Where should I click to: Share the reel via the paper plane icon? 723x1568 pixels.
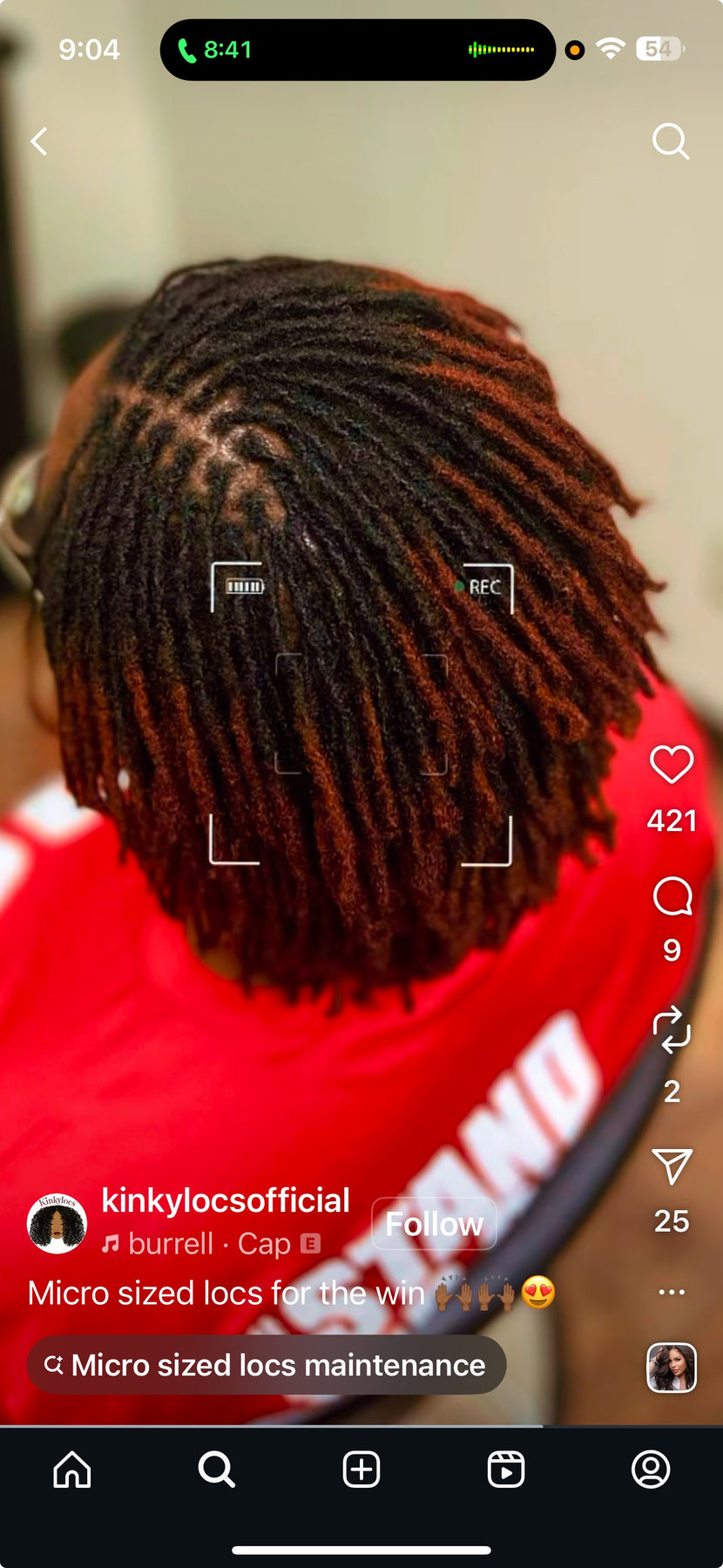(672, 1166)
